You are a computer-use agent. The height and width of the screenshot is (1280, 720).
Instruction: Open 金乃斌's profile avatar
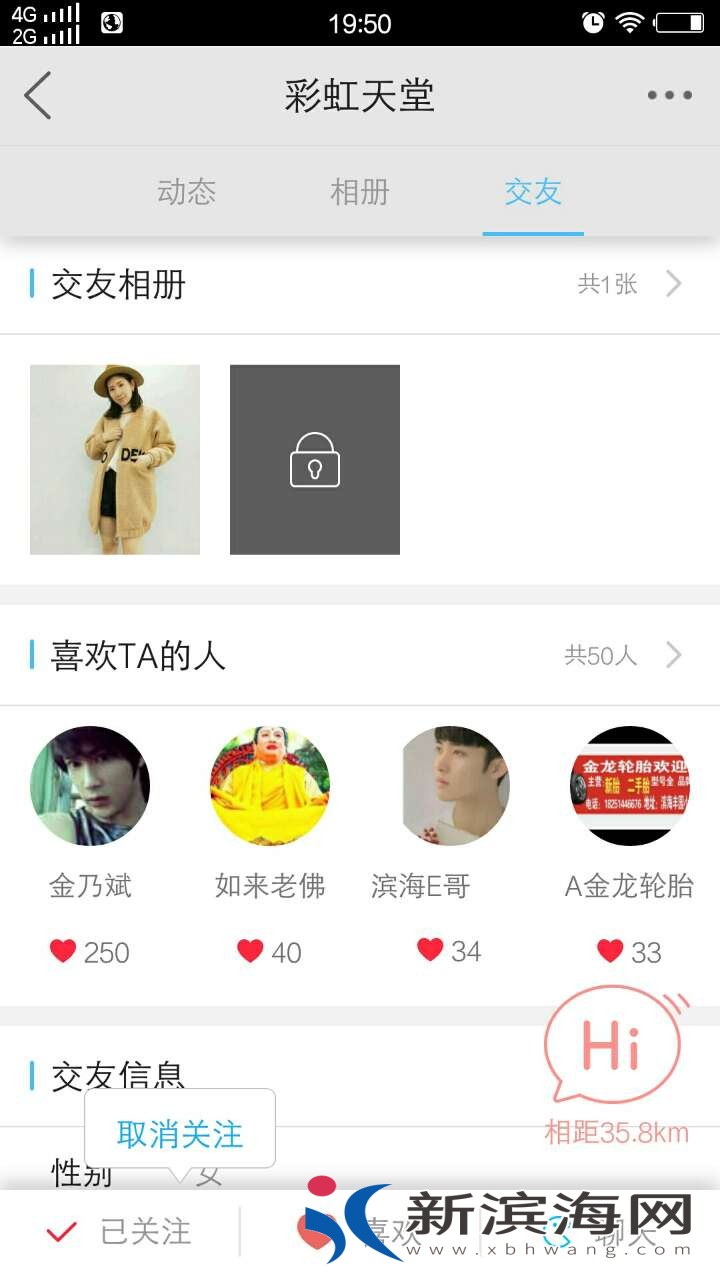point(90,786)
